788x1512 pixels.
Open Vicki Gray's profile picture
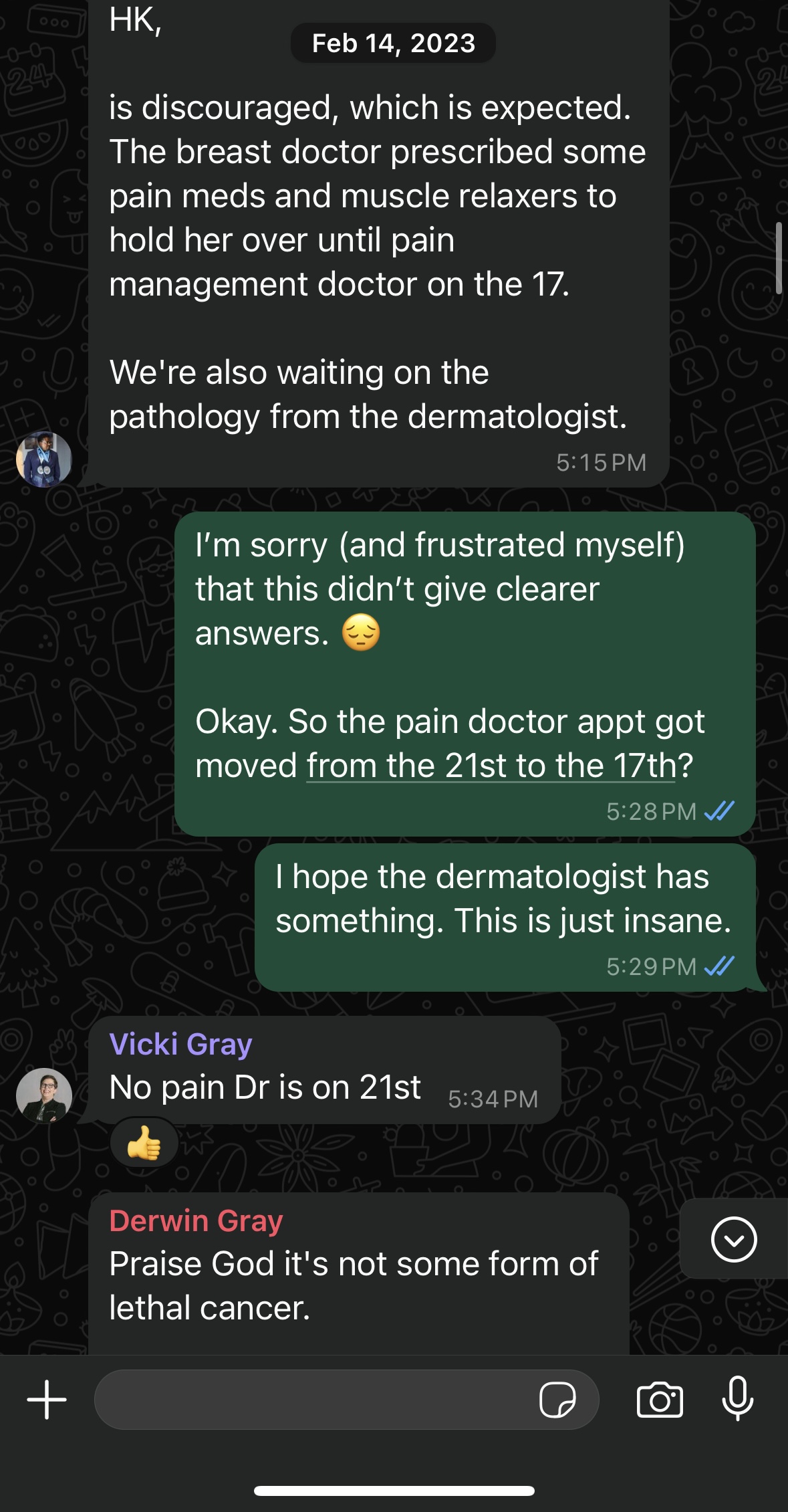pyautogui.click(x=44, y=1095)
